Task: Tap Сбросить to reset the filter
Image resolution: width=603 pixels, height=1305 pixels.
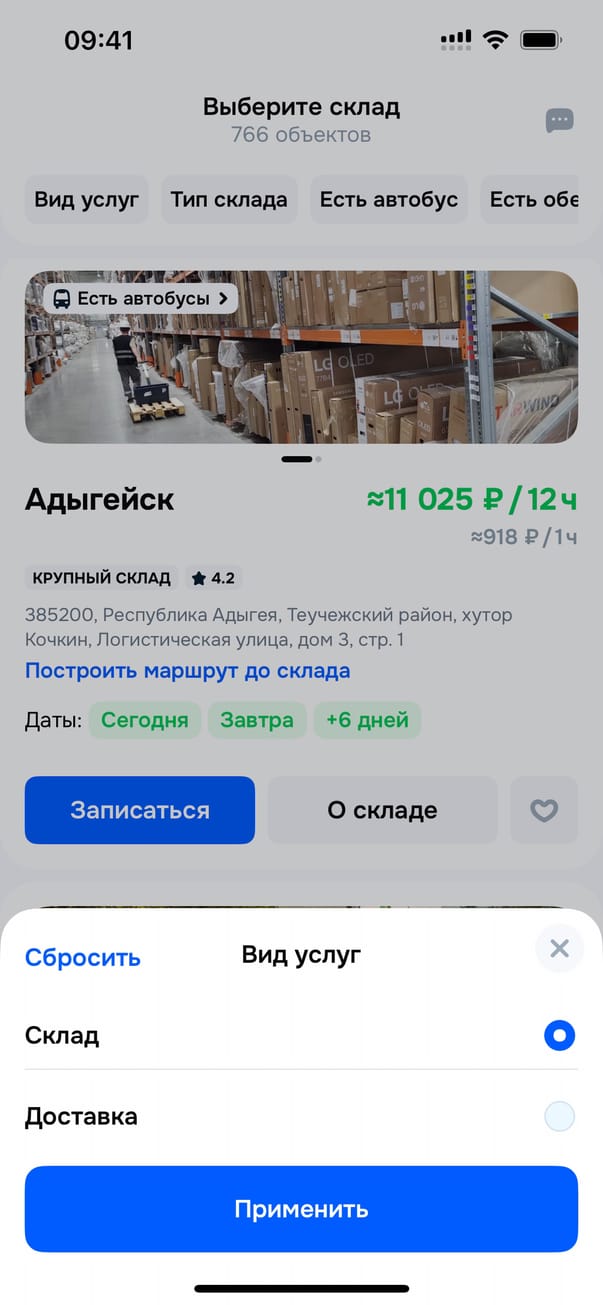Action: pyautogui.click(x=83, y=957)
